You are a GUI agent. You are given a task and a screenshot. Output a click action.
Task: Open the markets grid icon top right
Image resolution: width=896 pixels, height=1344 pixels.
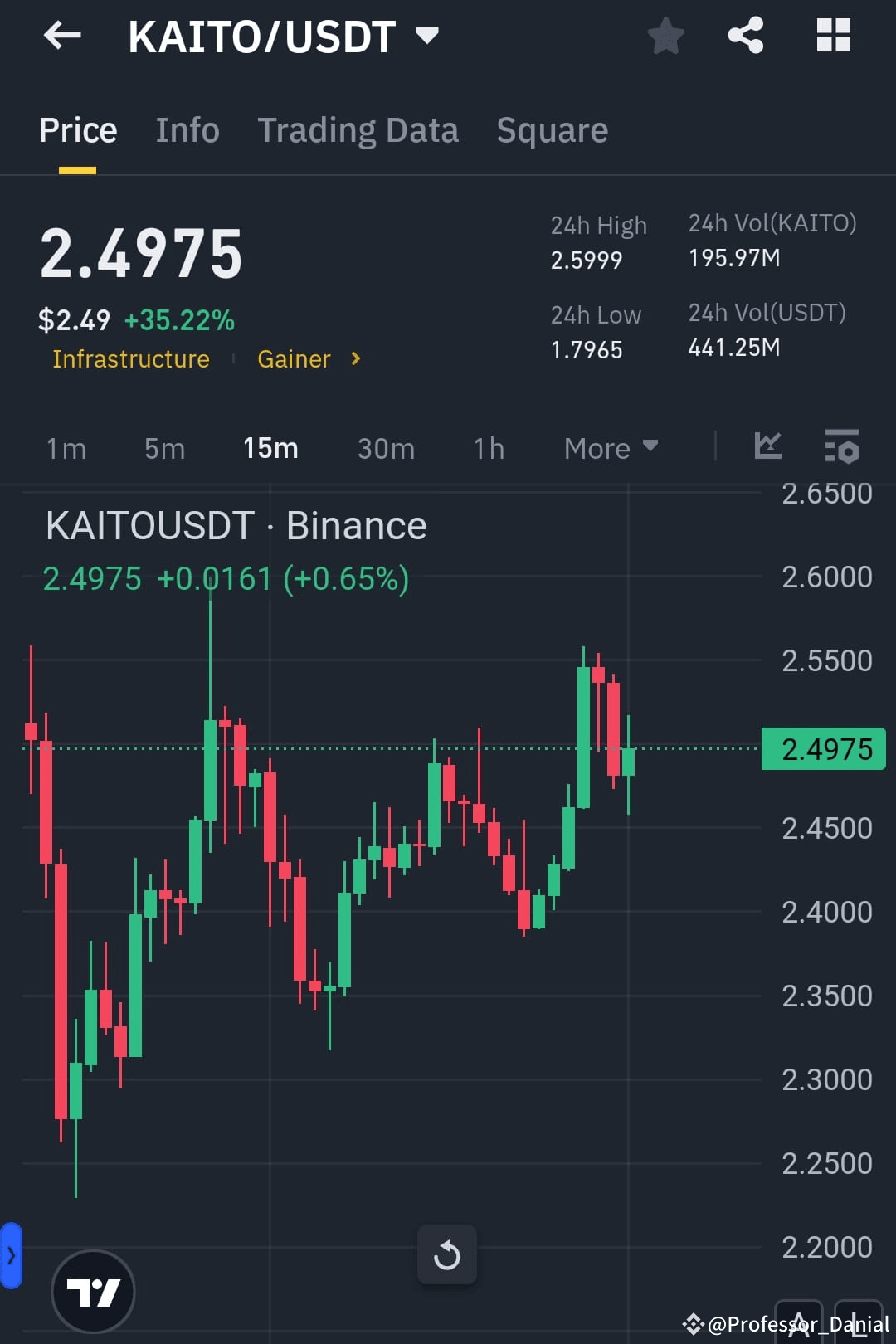click(833, 35)
